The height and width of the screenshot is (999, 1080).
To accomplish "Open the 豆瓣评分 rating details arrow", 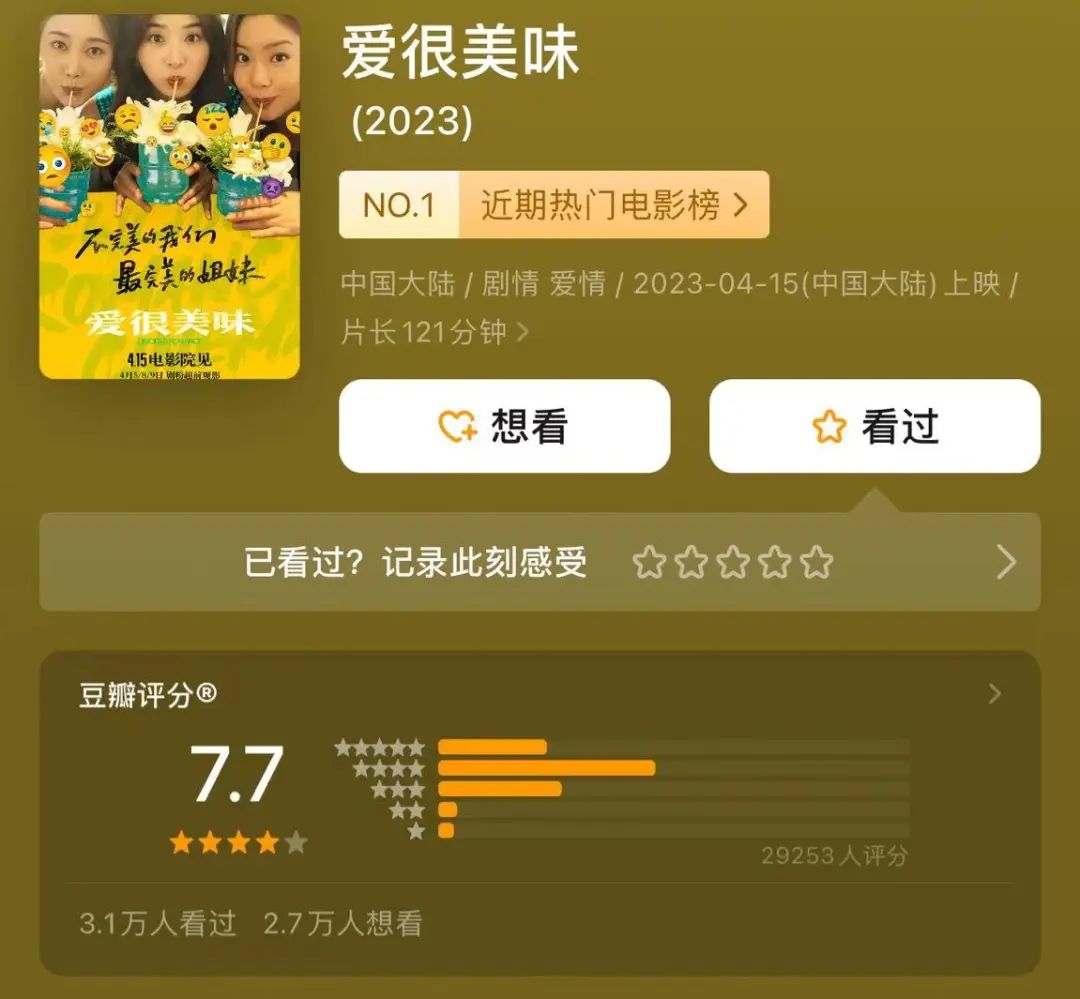I will 994,694.
